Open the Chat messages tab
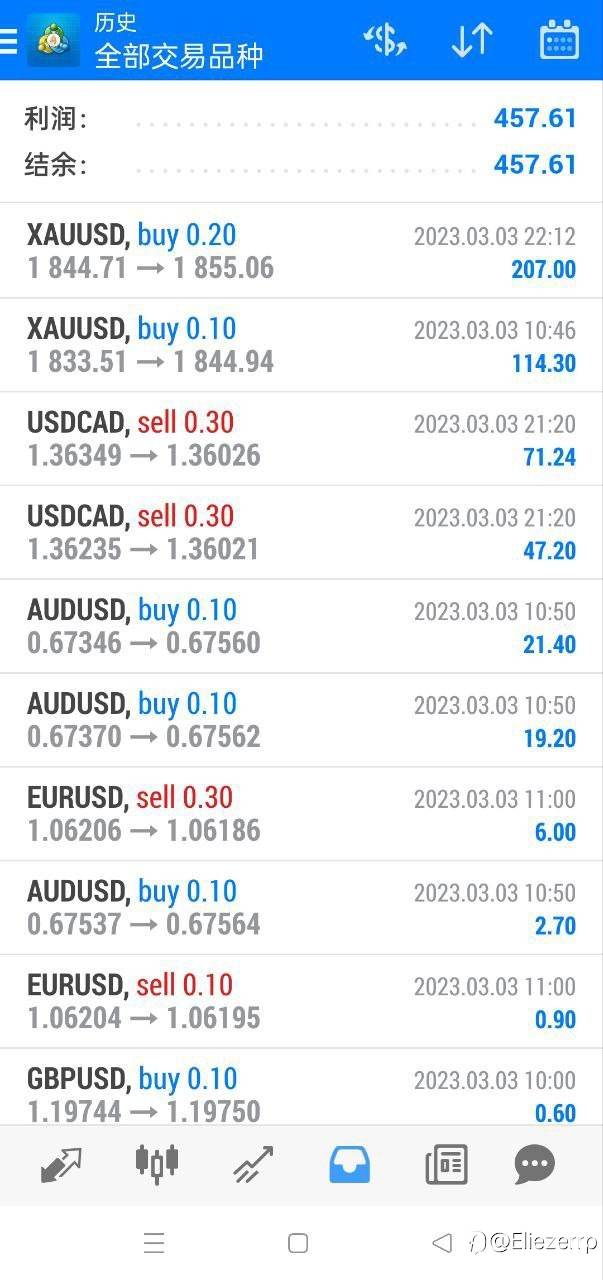 (534, 1164)
